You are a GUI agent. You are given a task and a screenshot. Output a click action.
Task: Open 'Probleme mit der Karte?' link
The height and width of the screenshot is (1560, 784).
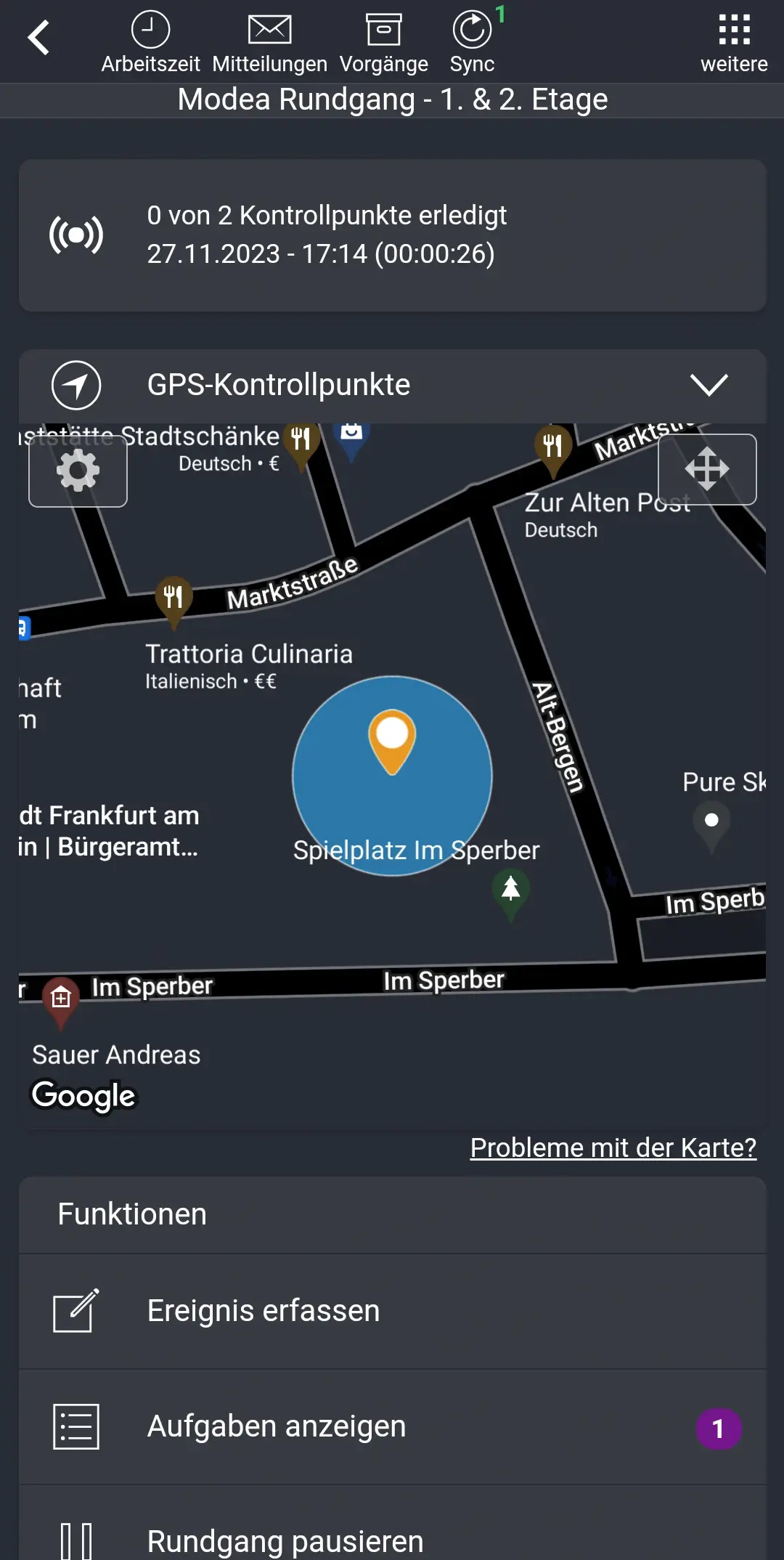[x=613, y=1147]
